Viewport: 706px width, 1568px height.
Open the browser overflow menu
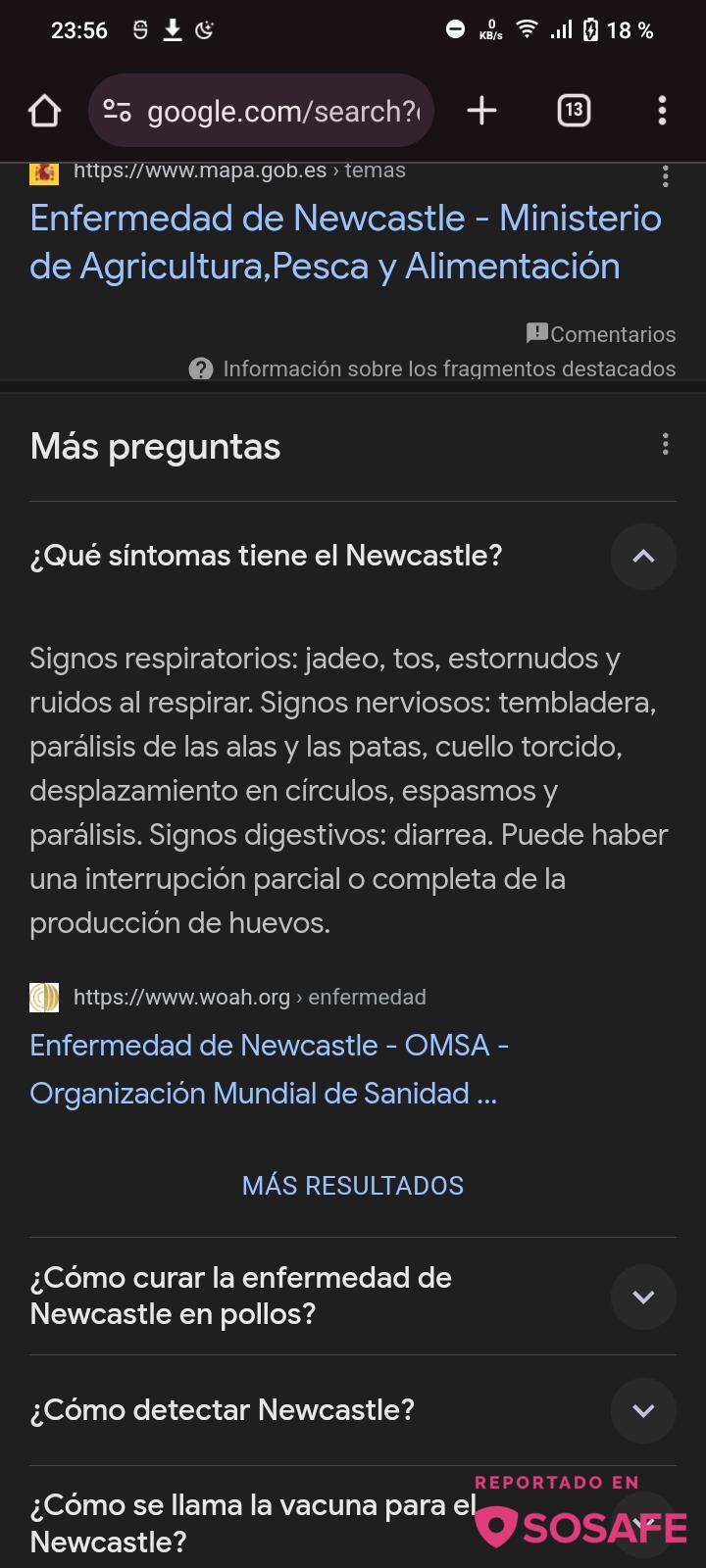(x=662, y=111)
